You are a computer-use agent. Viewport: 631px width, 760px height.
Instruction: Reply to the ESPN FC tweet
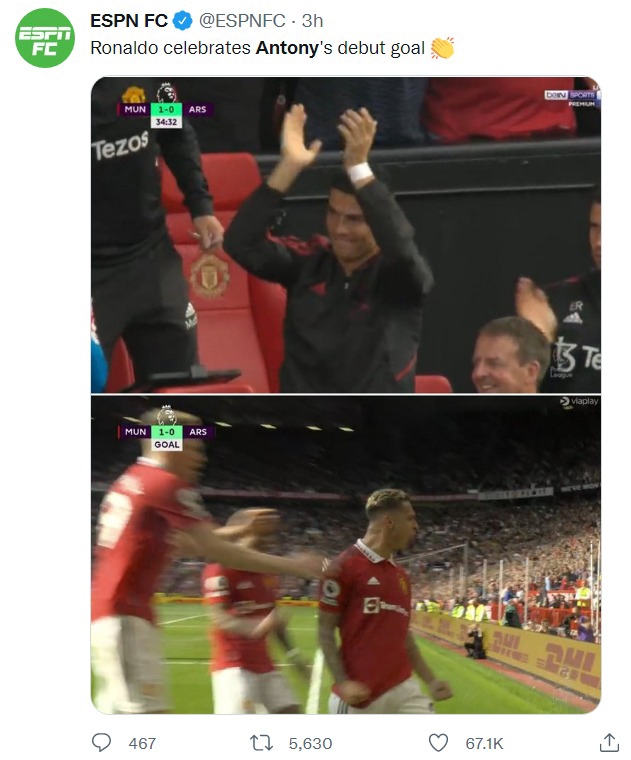[x=102, y=743]
